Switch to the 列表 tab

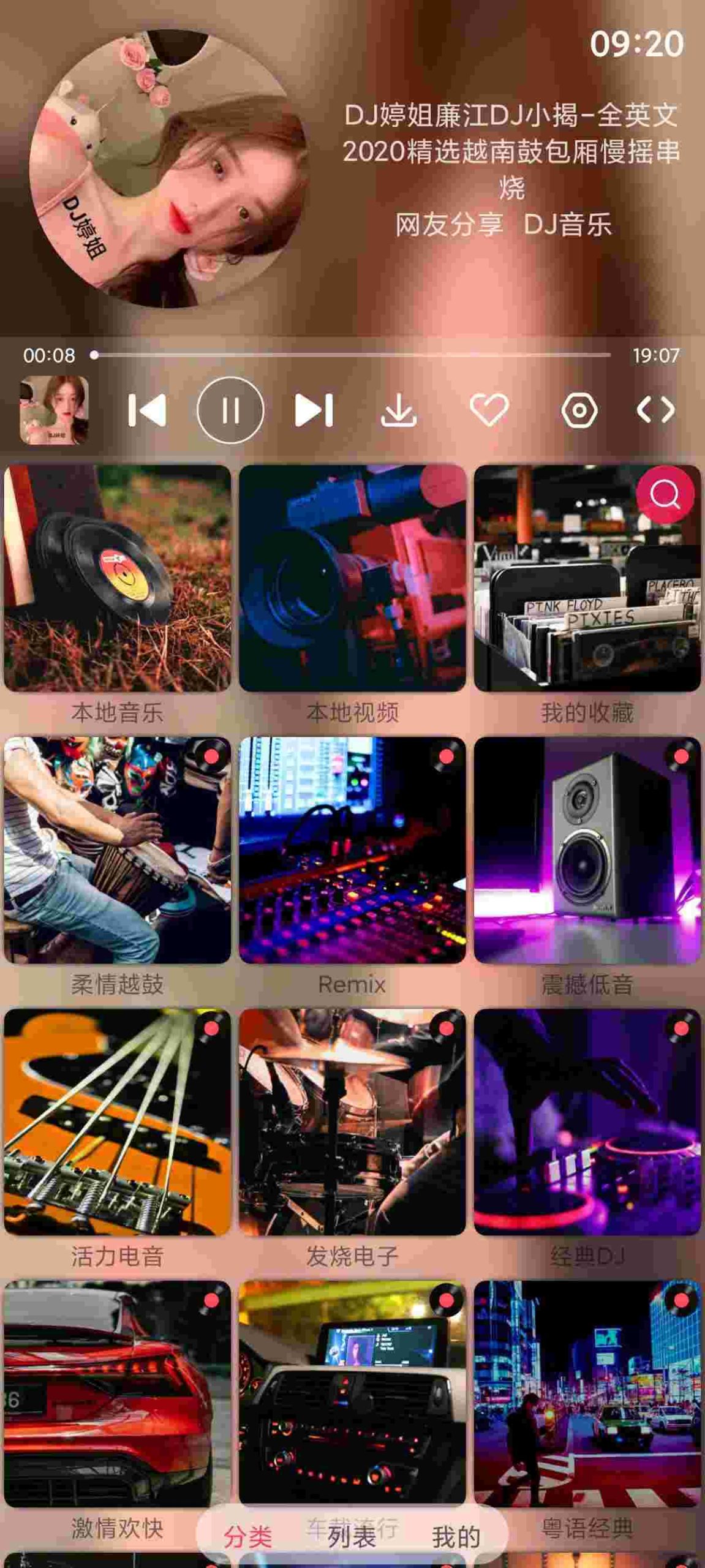tap(352, 1537)
